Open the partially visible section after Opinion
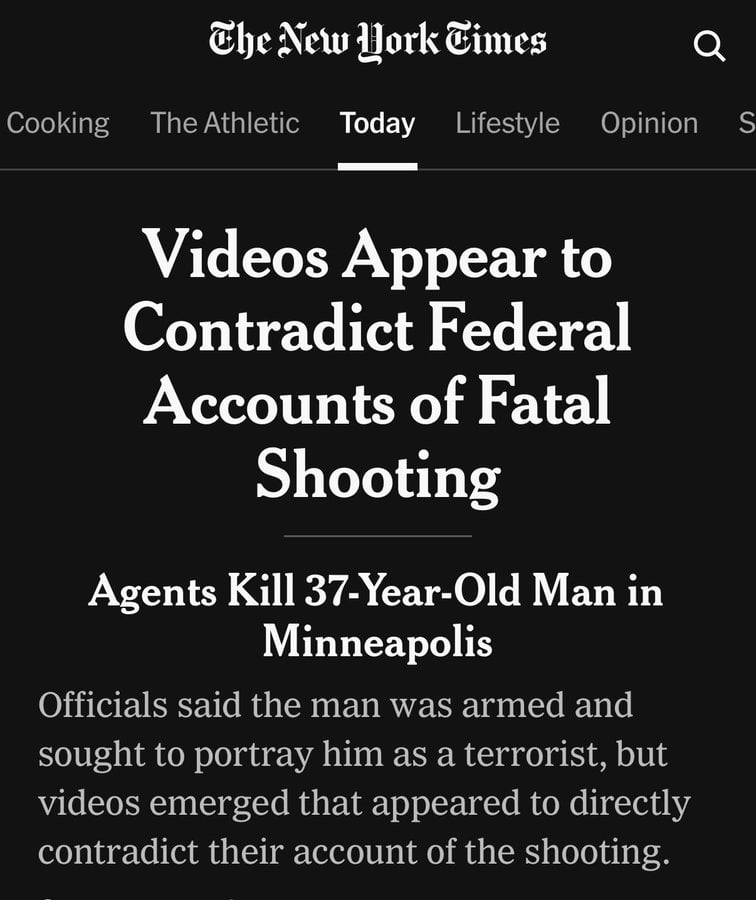The width and height of the screenshot is (756, 900). click(744, 123)
